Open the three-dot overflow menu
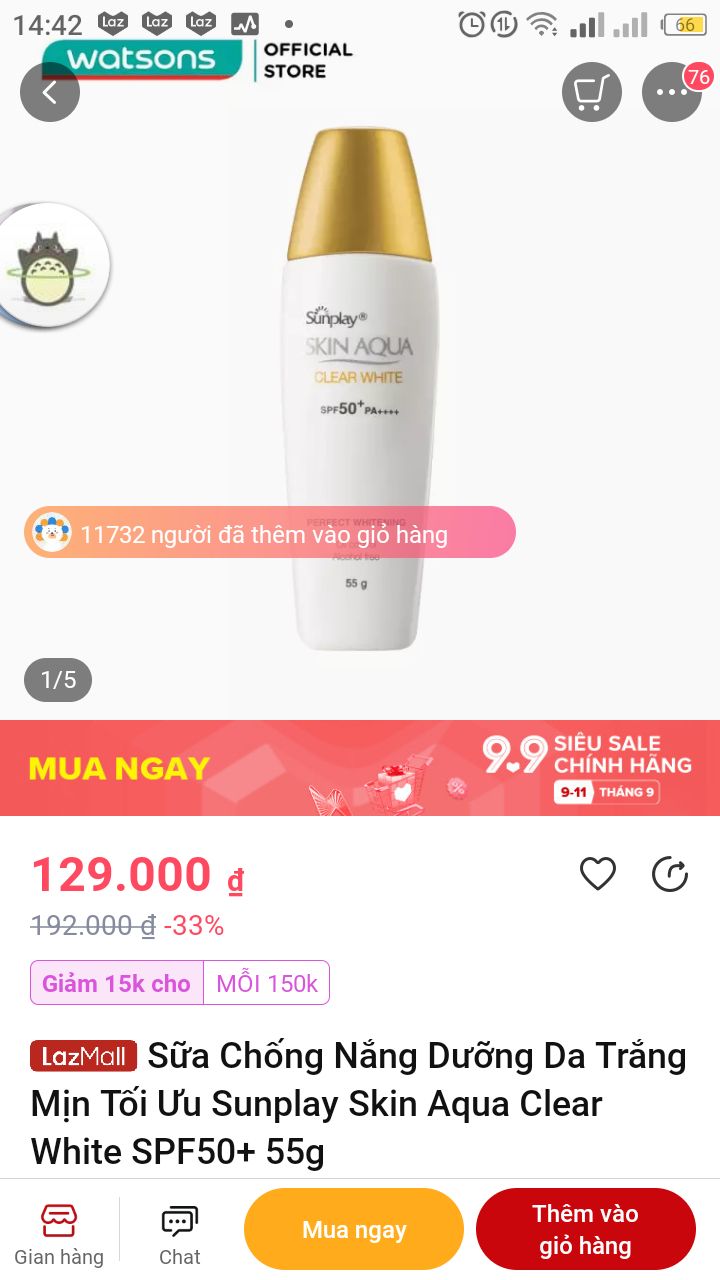 pyautogui.click(x=672, y=92)
